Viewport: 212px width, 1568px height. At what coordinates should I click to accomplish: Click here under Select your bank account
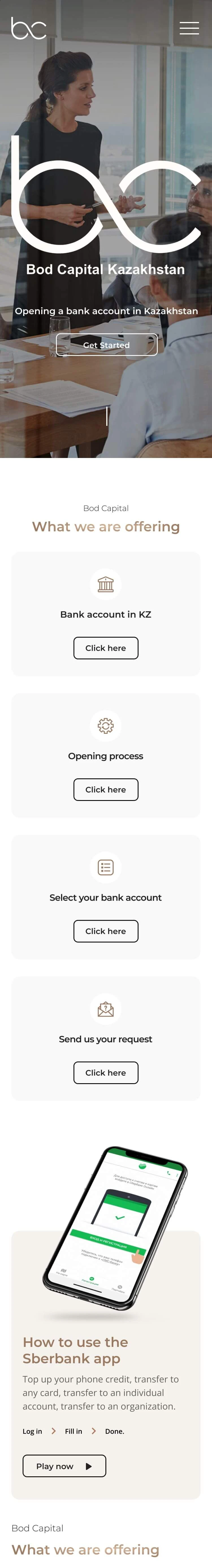pos(106,931)
